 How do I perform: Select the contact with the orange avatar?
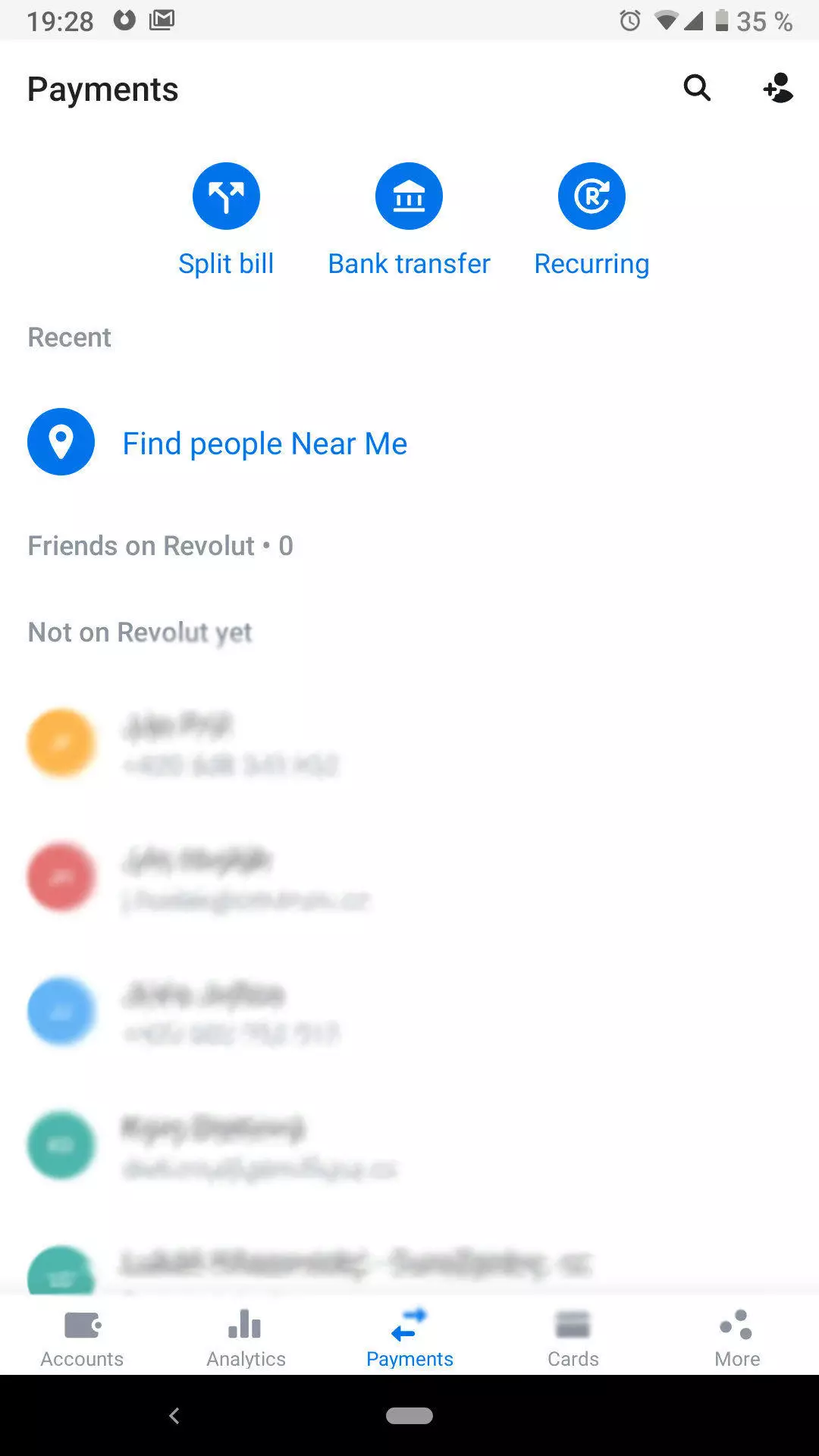click(x=409, y=744)
